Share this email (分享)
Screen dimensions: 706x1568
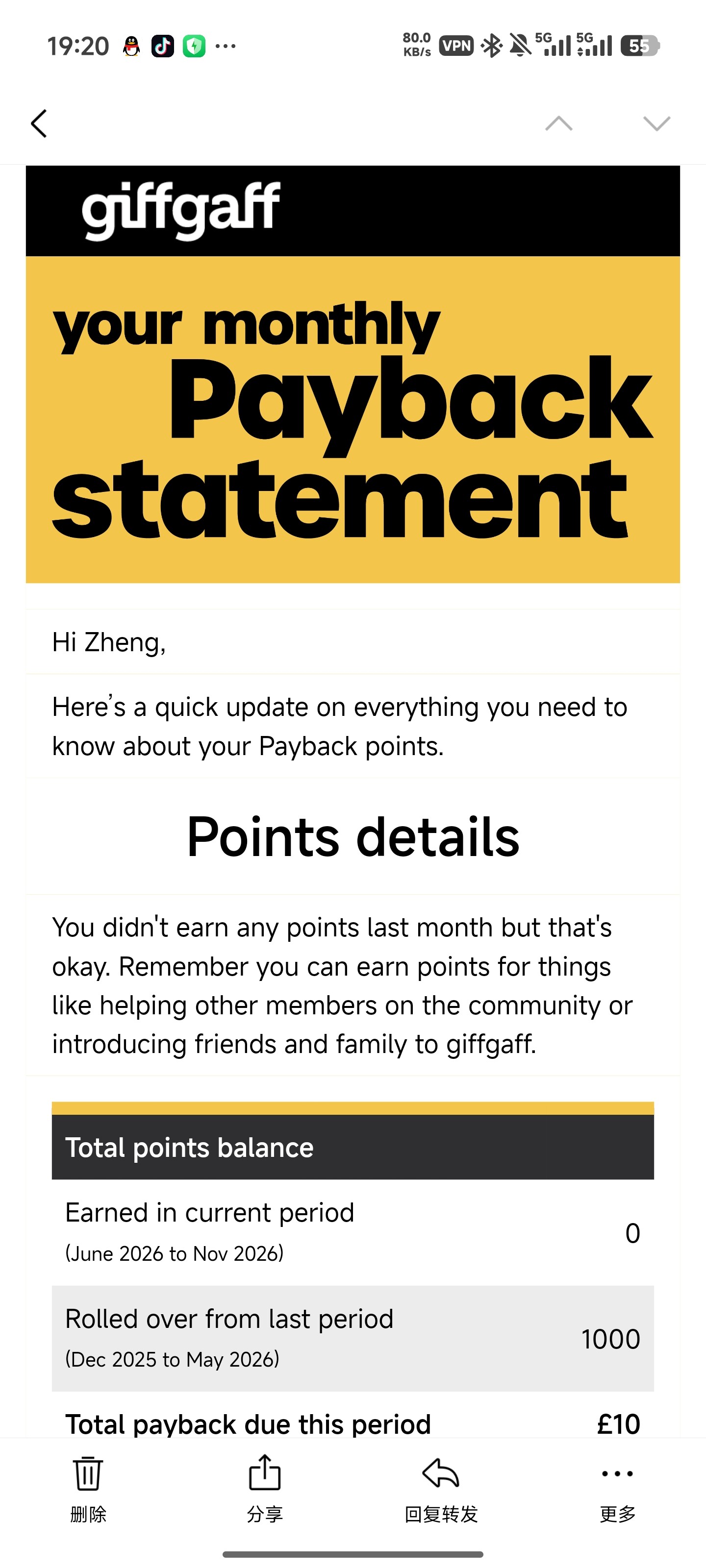coord(265,1488)
